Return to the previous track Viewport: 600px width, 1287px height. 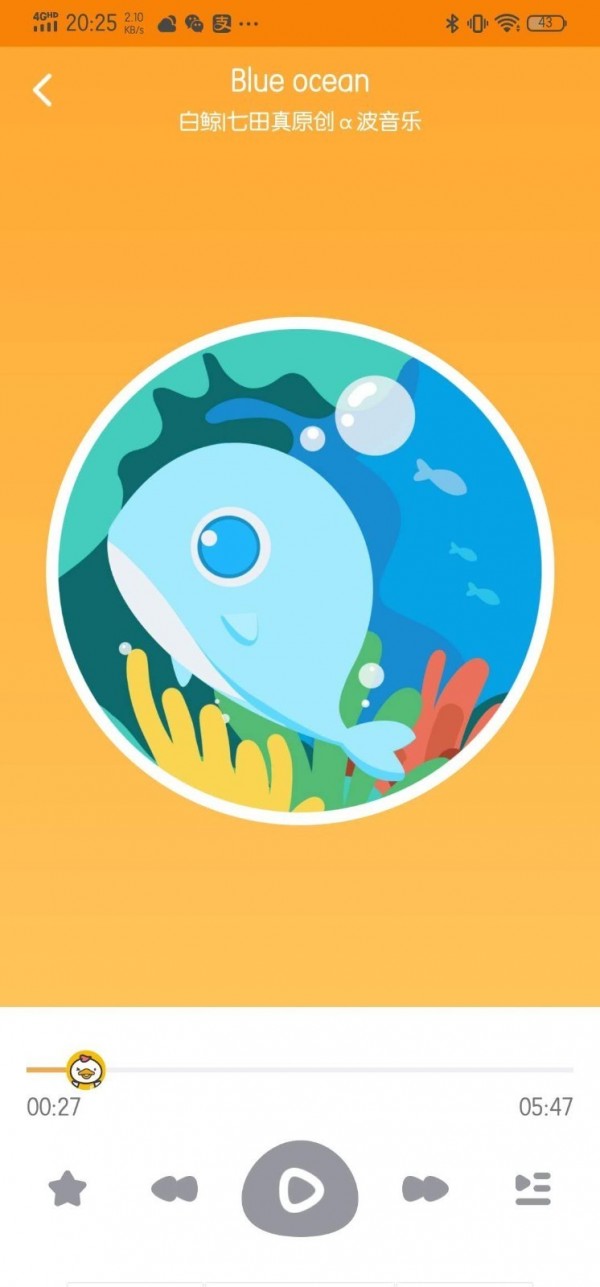(x=174, y=1188)
